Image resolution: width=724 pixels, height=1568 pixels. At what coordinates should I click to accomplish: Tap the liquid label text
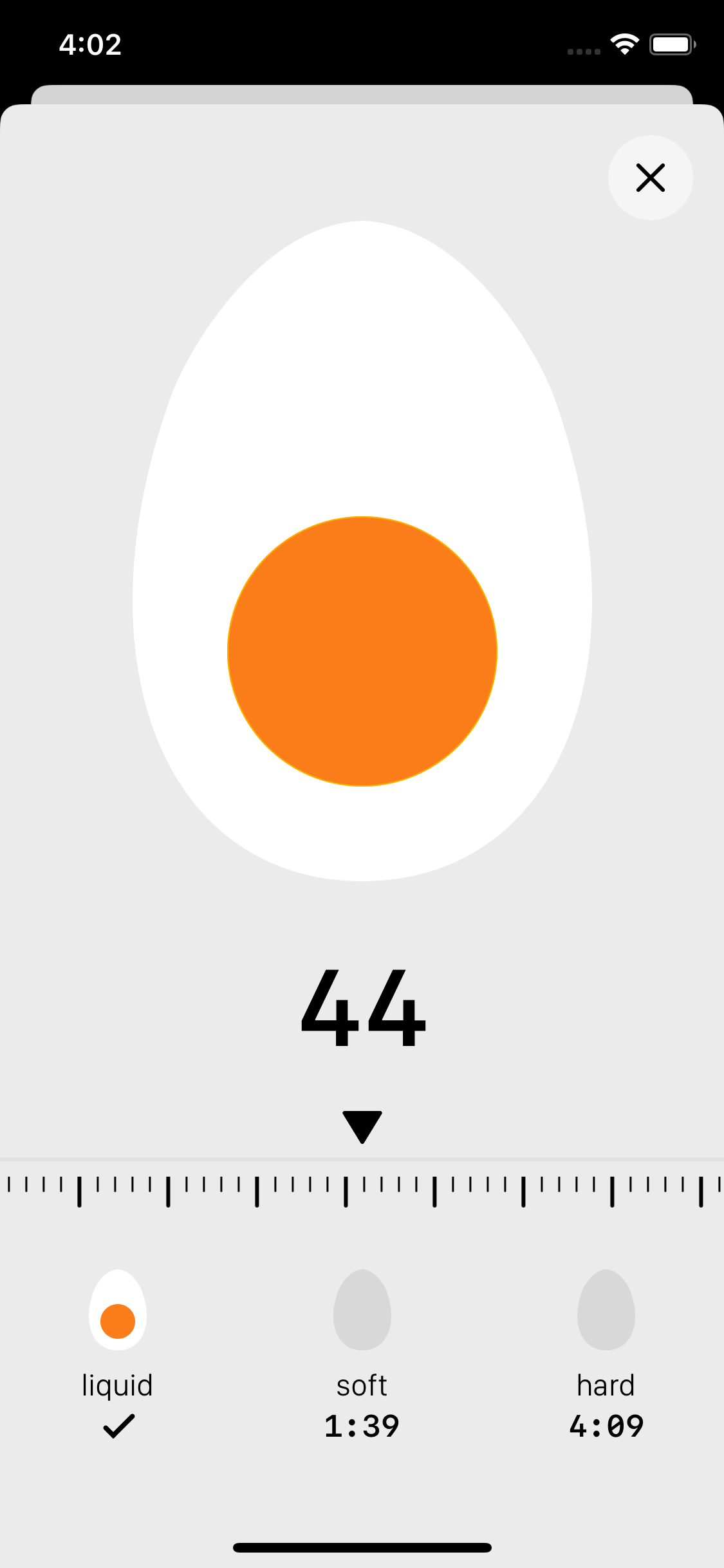pyautogui.click(x=117, y=1385)
